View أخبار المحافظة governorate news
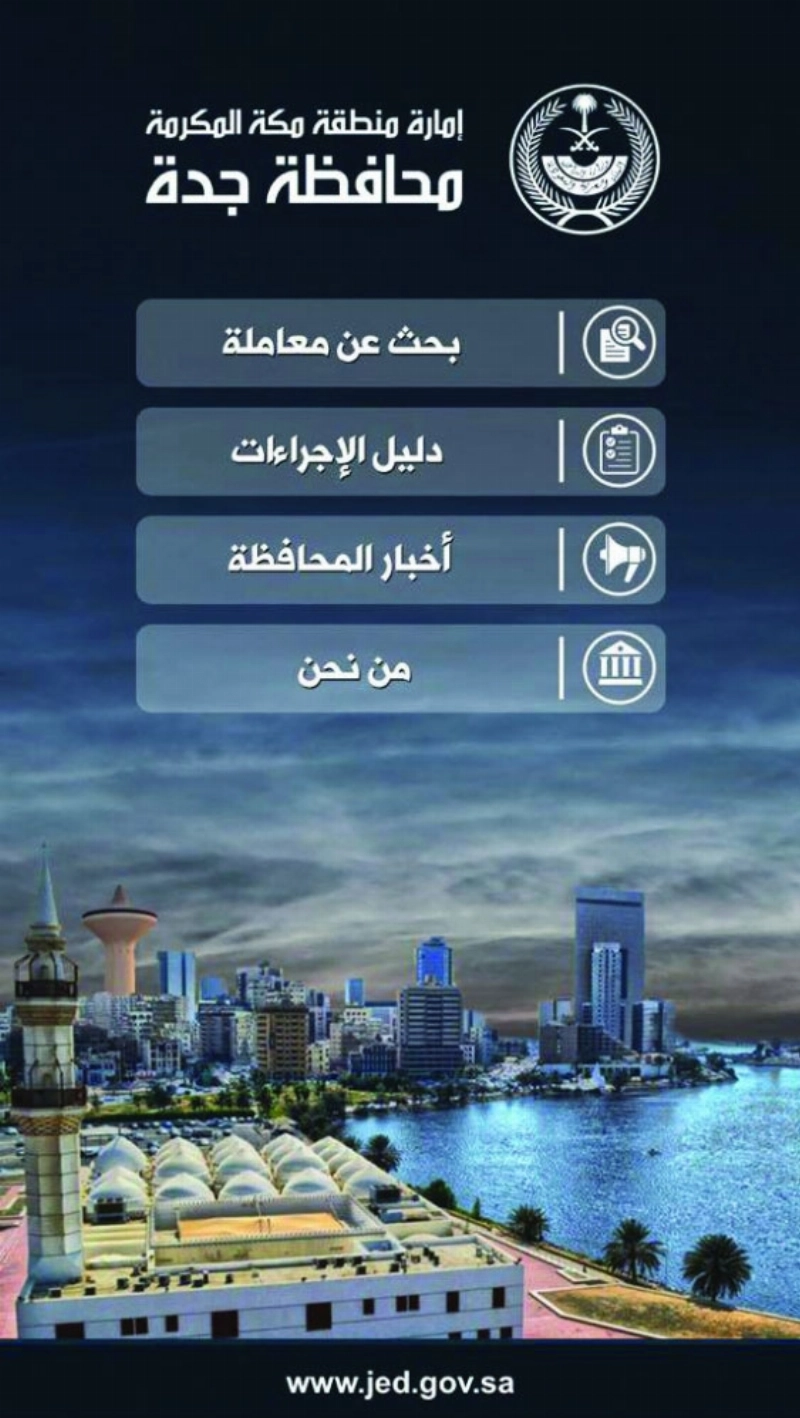Screen dimensions: 800x1418 pyautogui.click(x=400, y=560)
